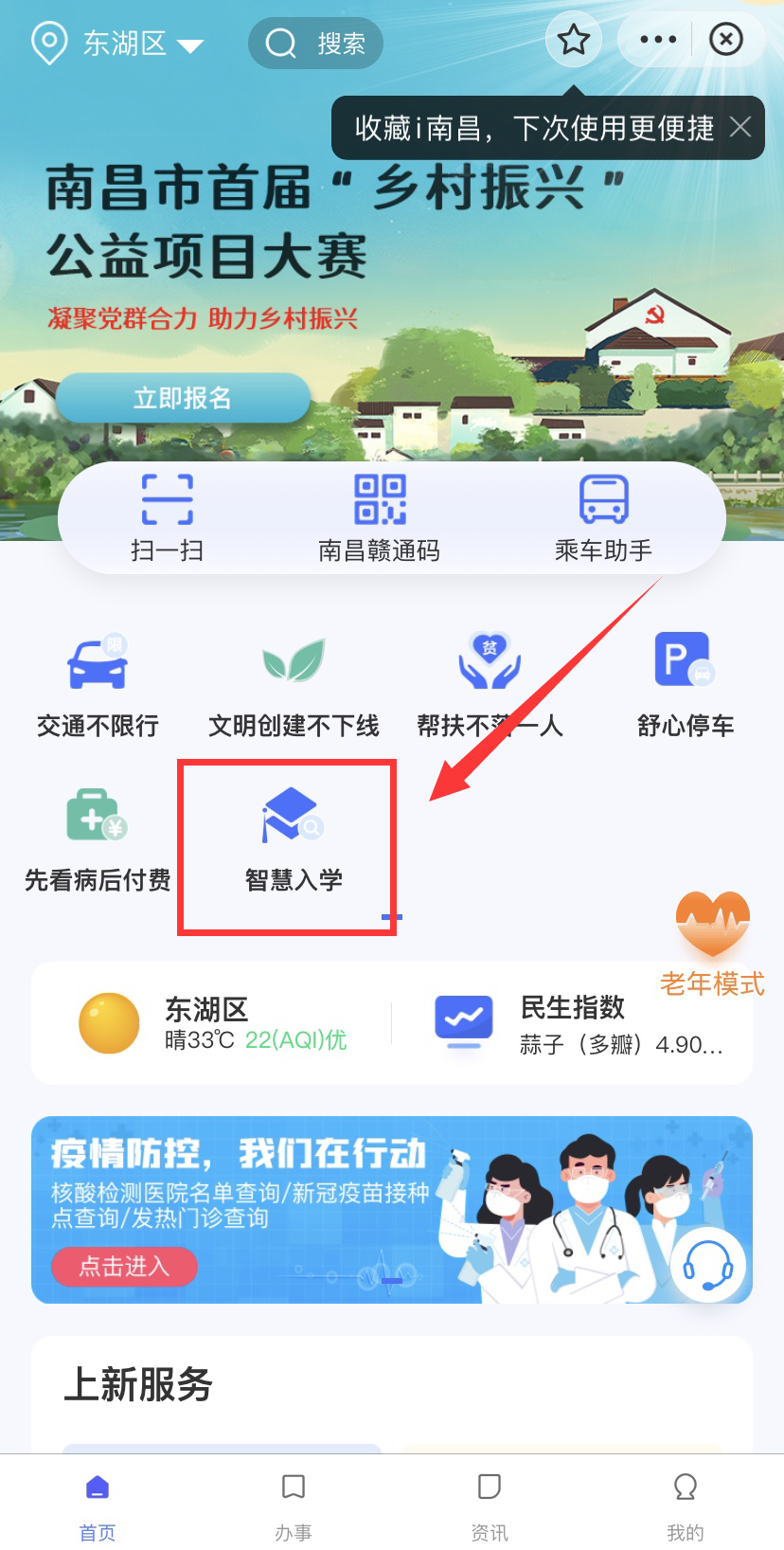Tap 点击进入 on the 疫情防控 banner
This screenshot has height=1550, width=784.
tap(124, 1267)
